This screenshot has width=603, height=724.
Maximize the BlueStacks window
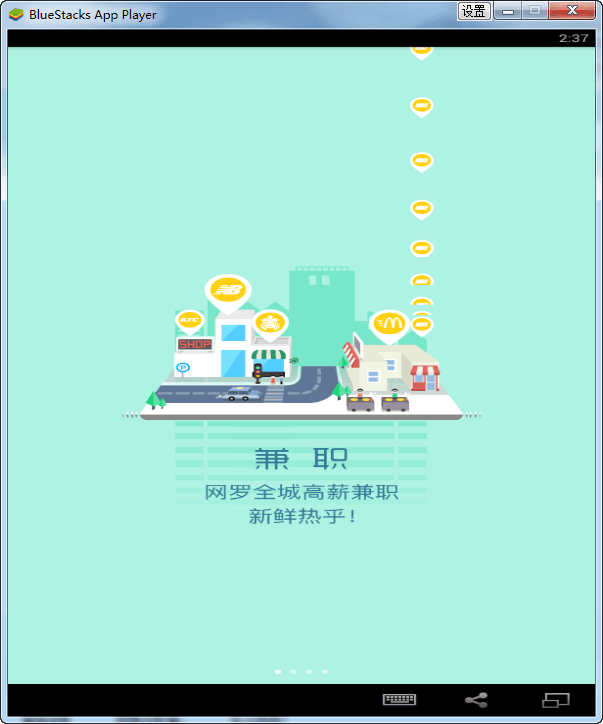pos(535,11)
